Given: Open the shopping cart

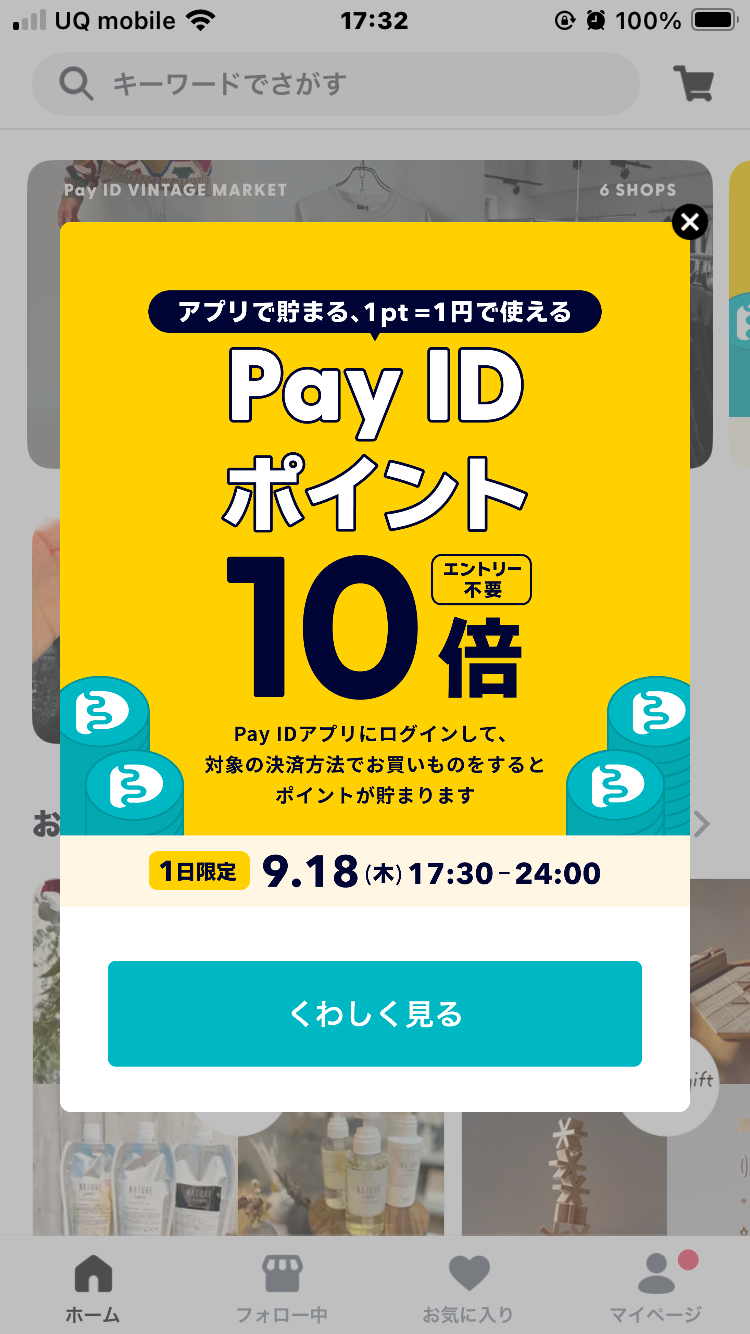Looking at the screenshot, I should coord(693,84).
